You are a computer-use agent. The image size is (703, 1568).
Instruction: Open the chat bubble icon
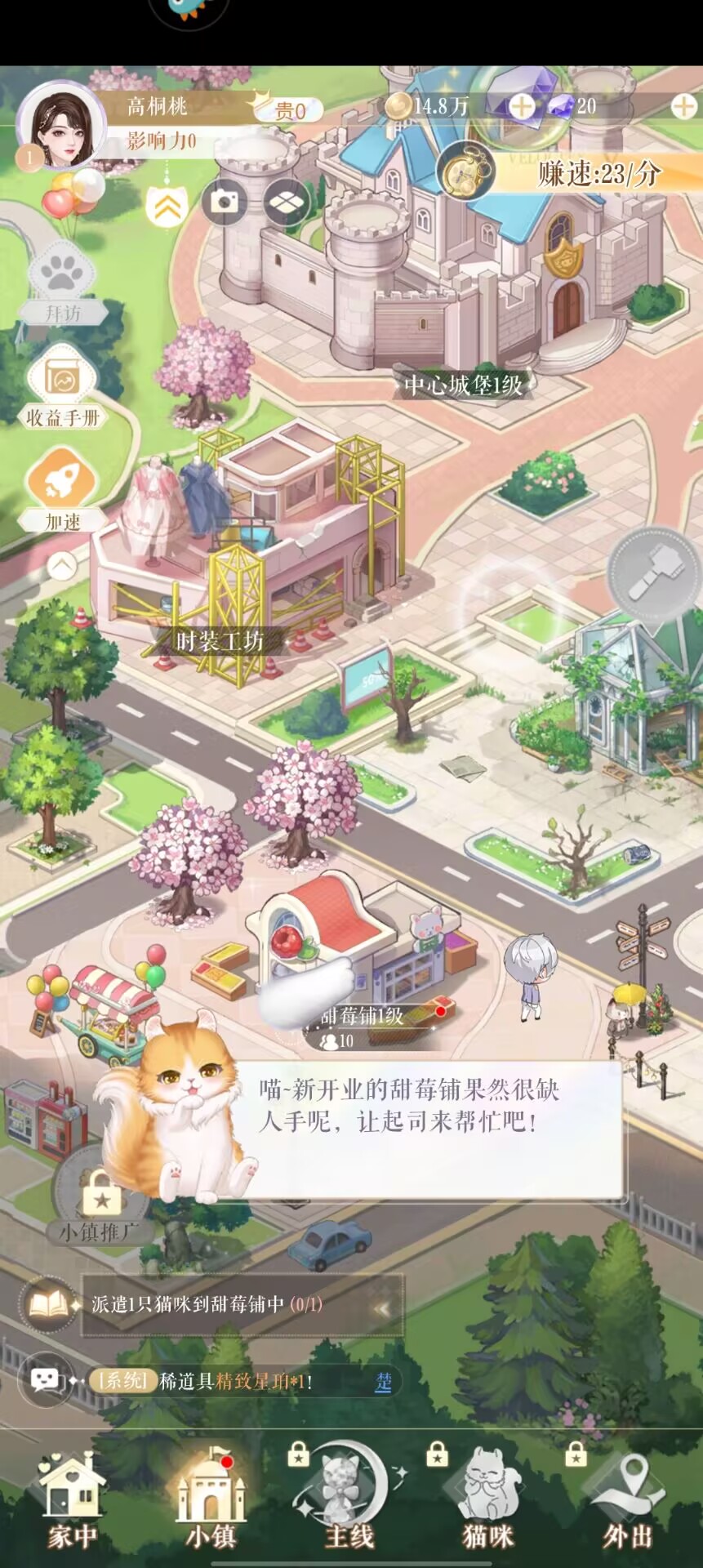[46, 1380]
